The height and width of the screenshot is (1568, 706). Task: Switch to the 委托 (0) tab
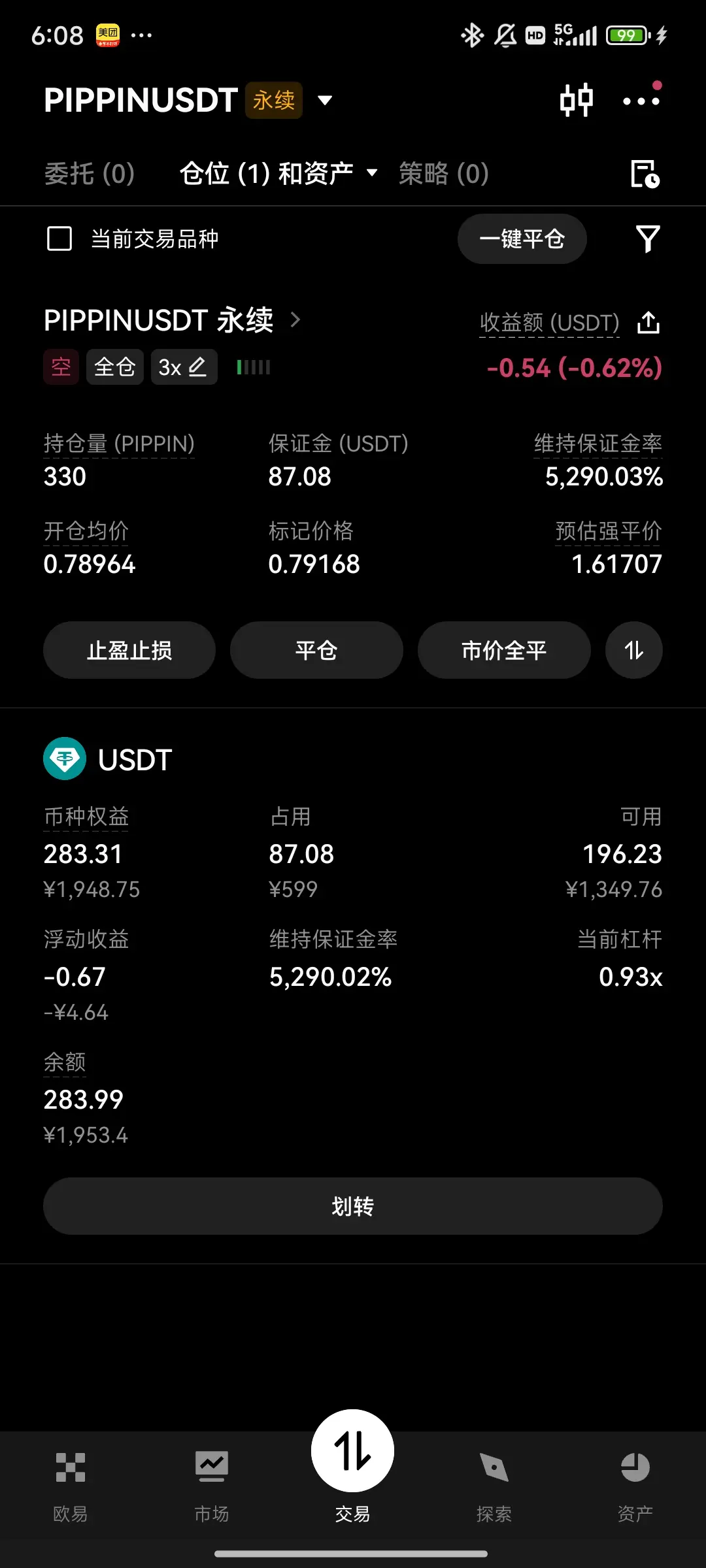(x=90, y=174)
